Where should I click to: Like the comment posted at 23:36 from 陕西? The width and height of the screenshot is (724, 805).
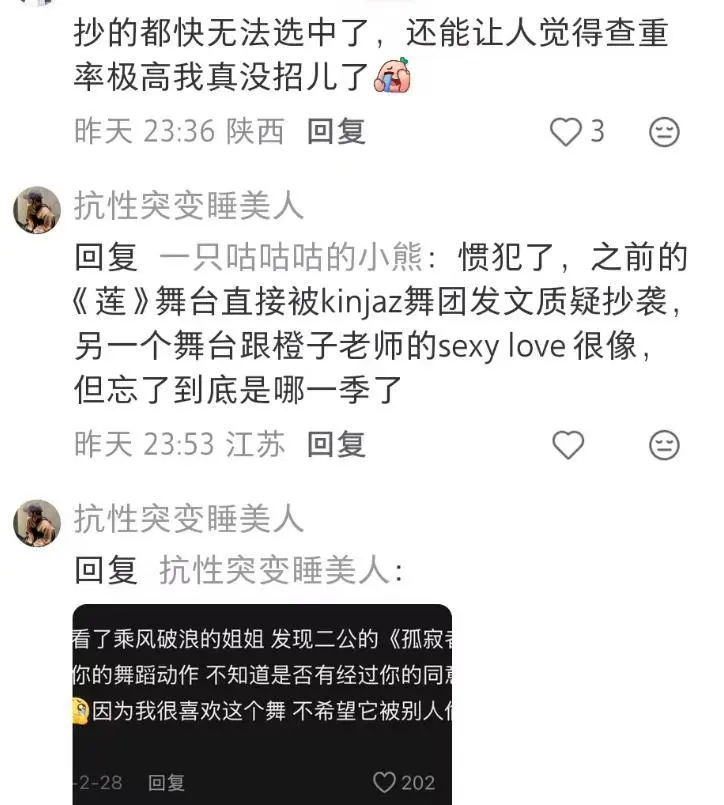click(x=567, y=132)
